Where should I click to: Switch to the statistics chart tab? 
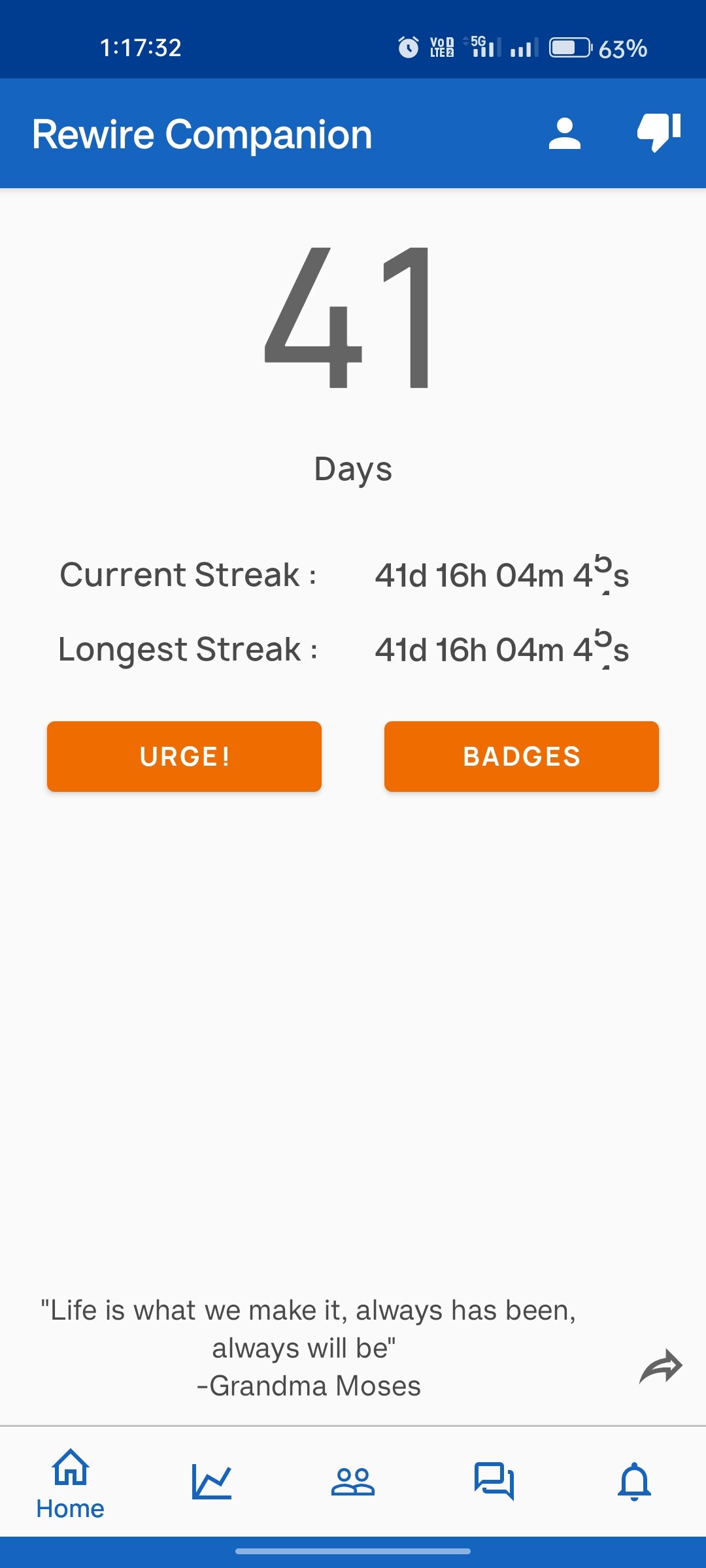[212, 1481]
